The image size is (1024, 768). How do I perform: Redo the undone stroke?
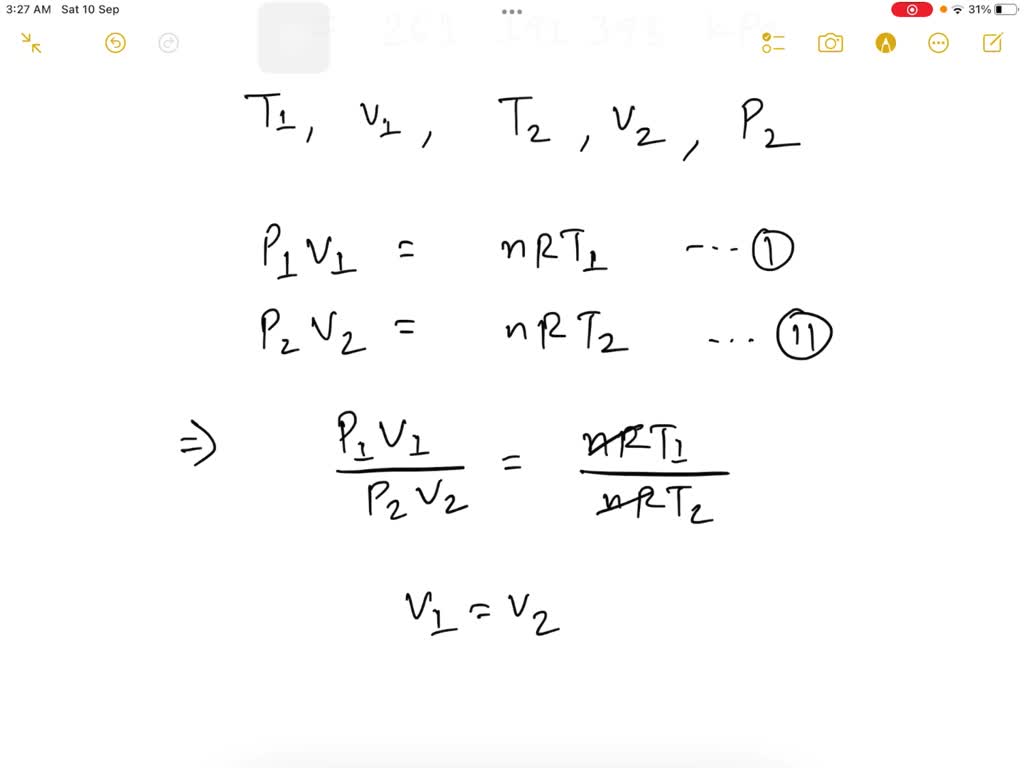(169, 43)
